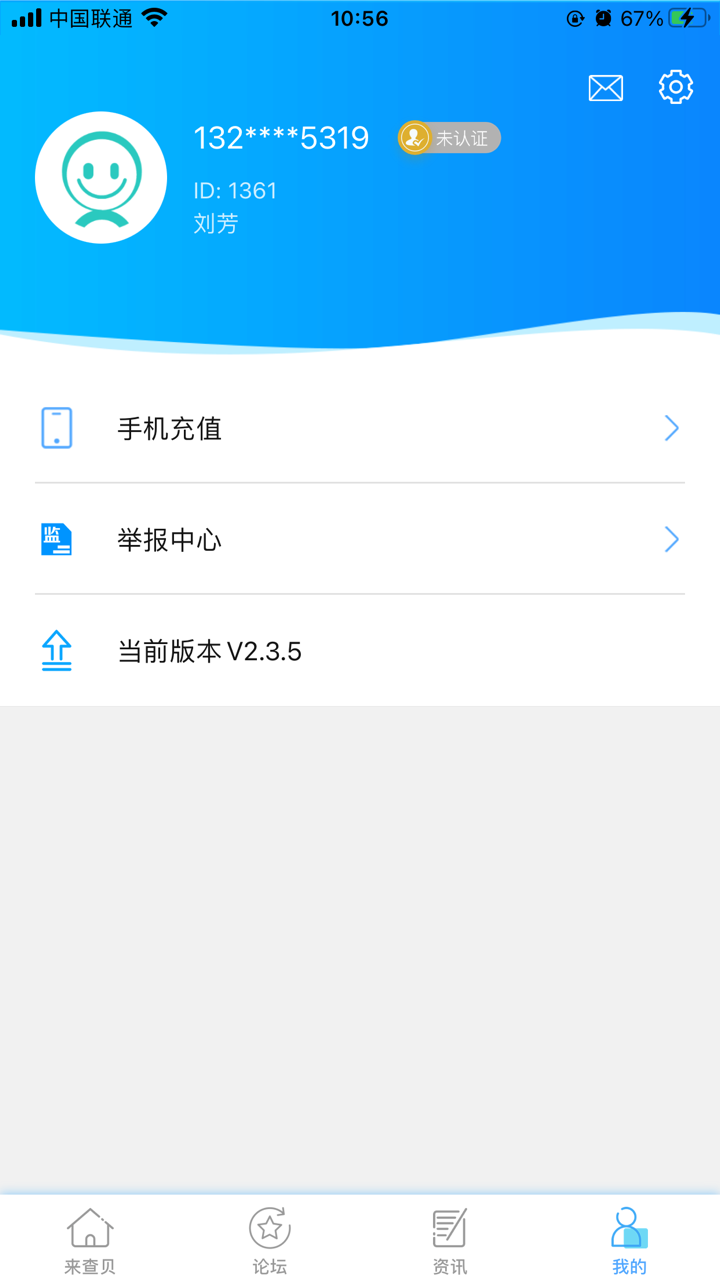
Task: Open the messages envelope icon
Action: (x=605, y=88)
